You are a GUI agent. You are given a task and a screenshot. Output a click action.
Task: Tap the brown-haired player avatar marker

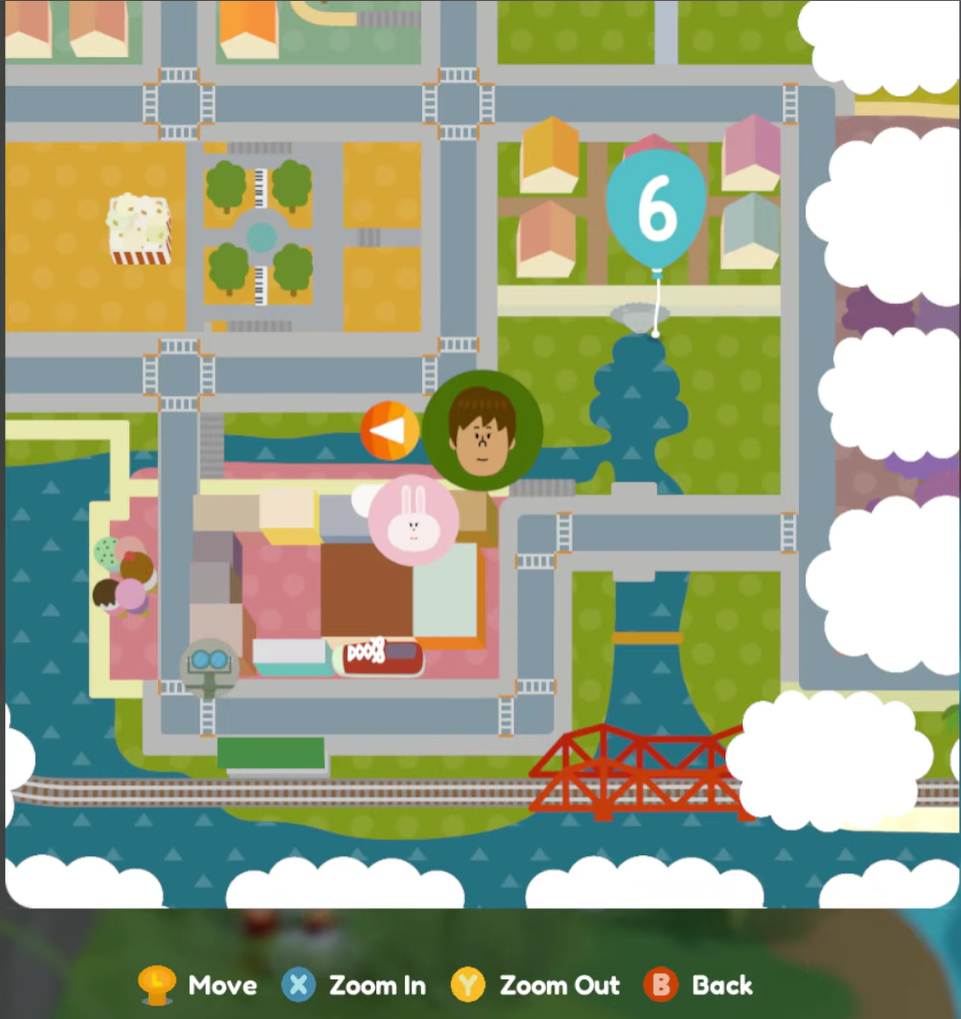482,430
